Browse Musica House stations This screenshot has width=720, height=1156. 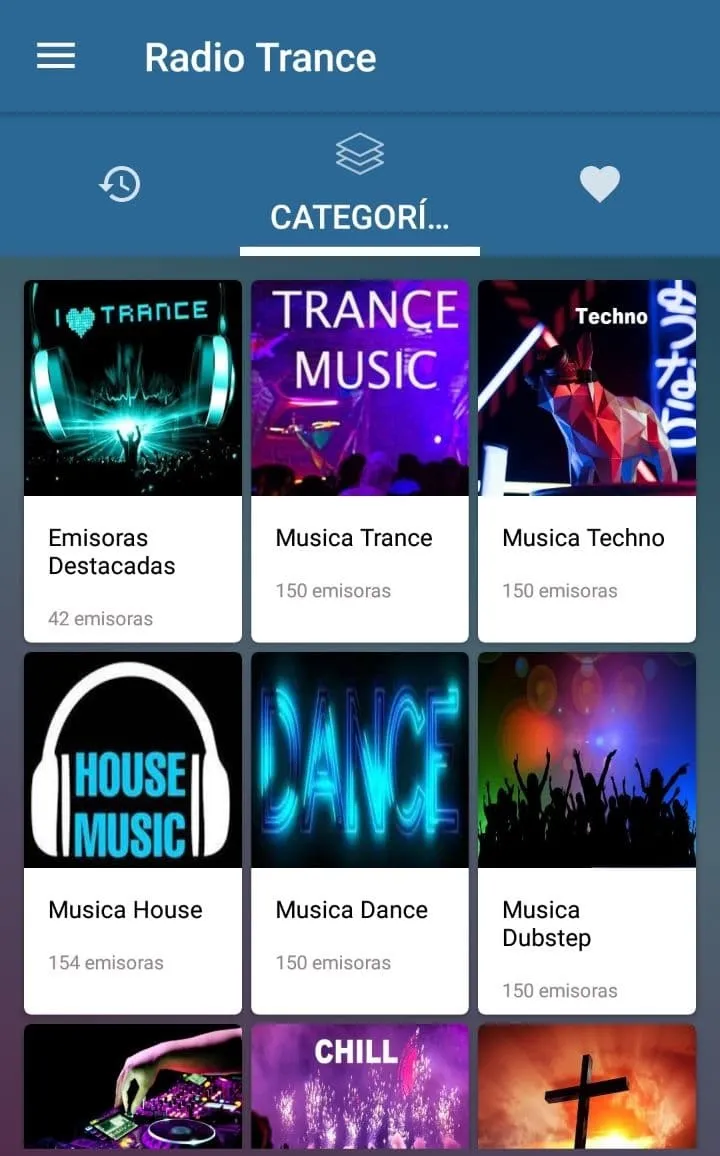coord(133,833)
